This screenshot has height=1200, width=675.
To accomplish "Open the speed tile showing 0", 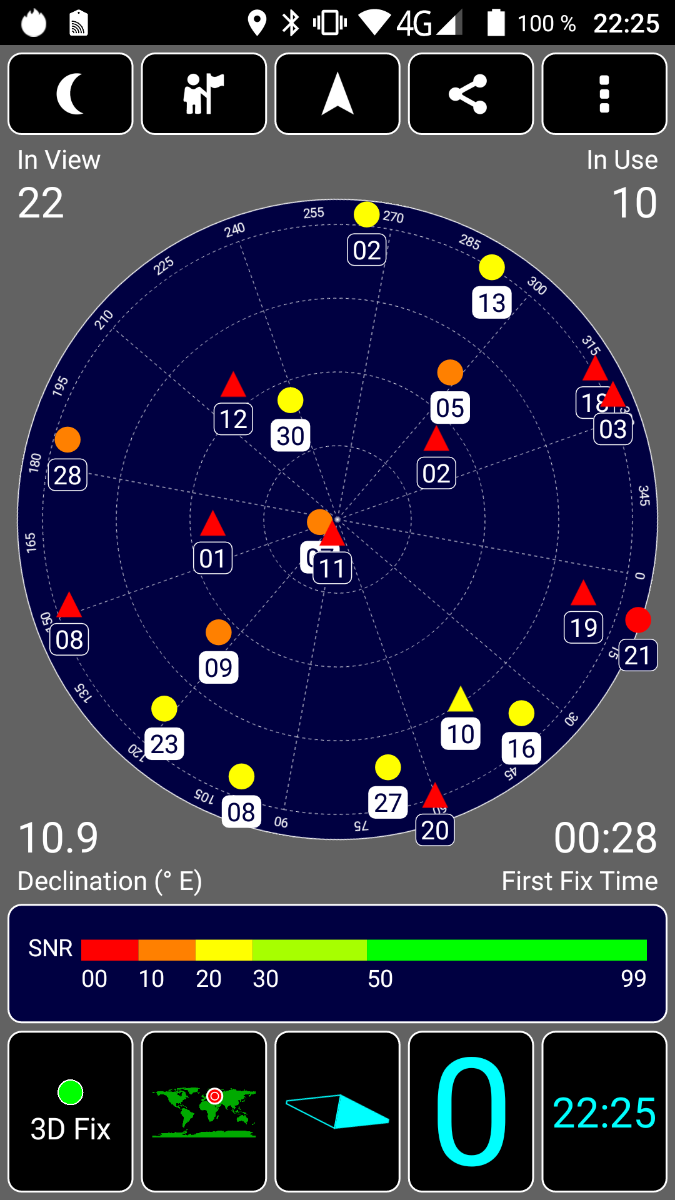I will click(470, 1110).
